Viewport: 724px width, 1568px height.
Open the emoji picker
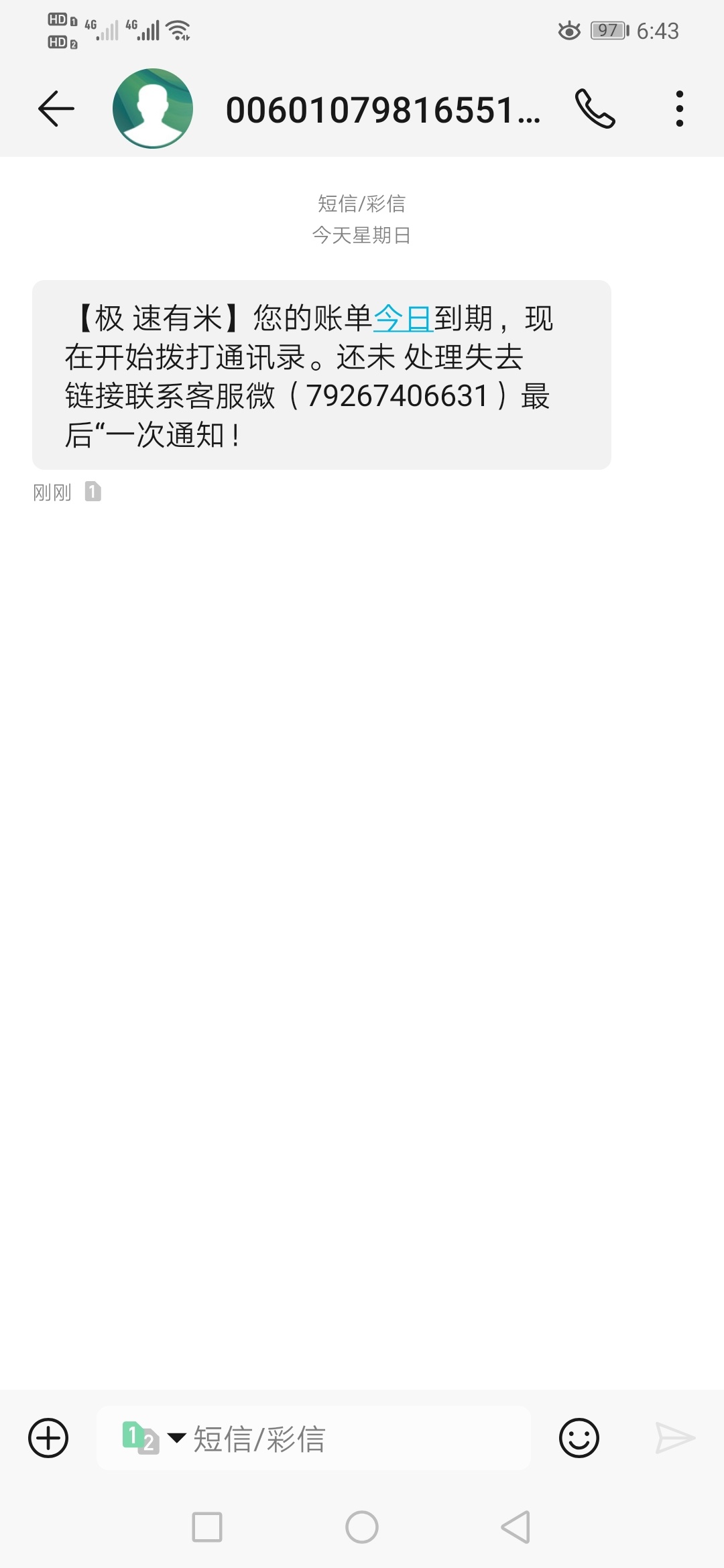579,1438
